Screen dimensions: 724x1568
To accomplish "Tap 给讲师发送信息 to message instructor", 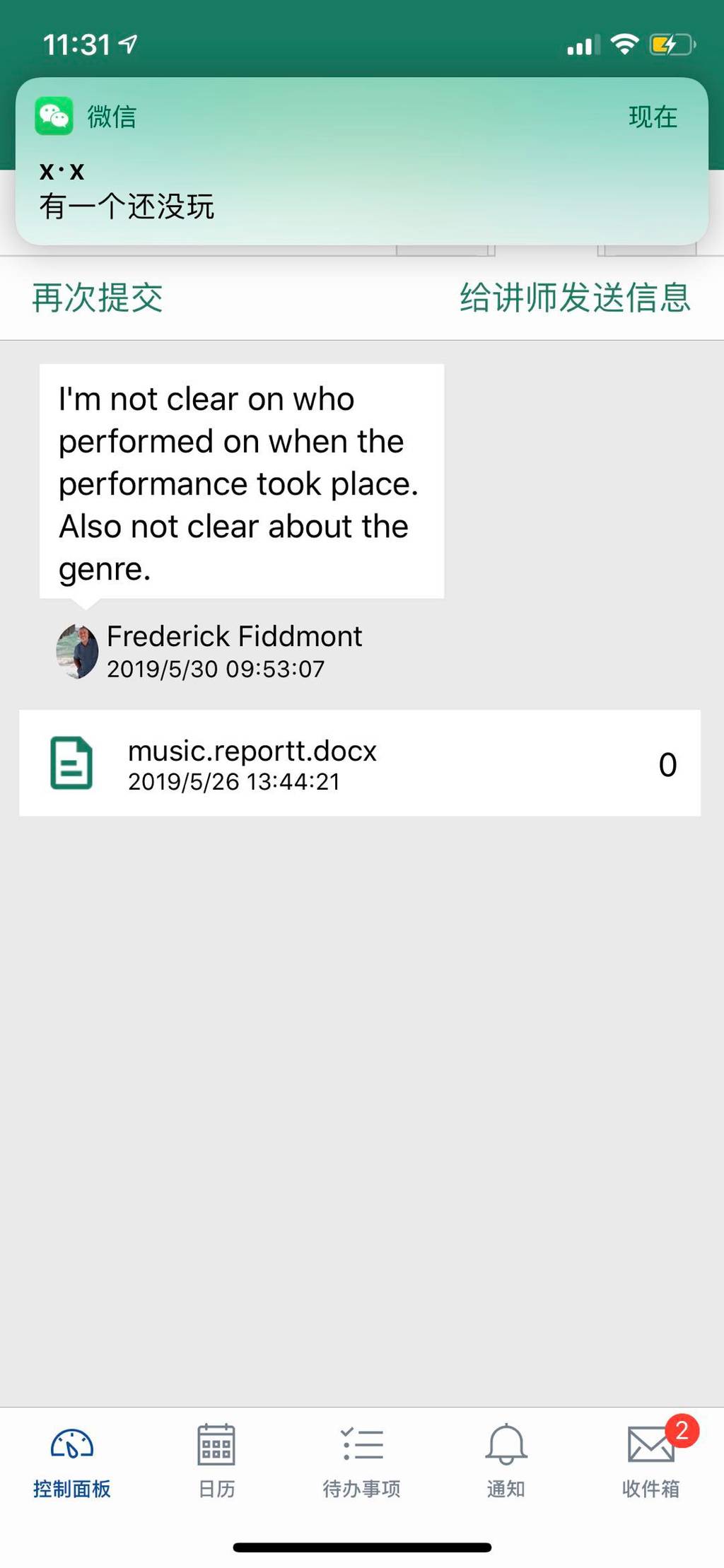I will [x=575, y=298].
